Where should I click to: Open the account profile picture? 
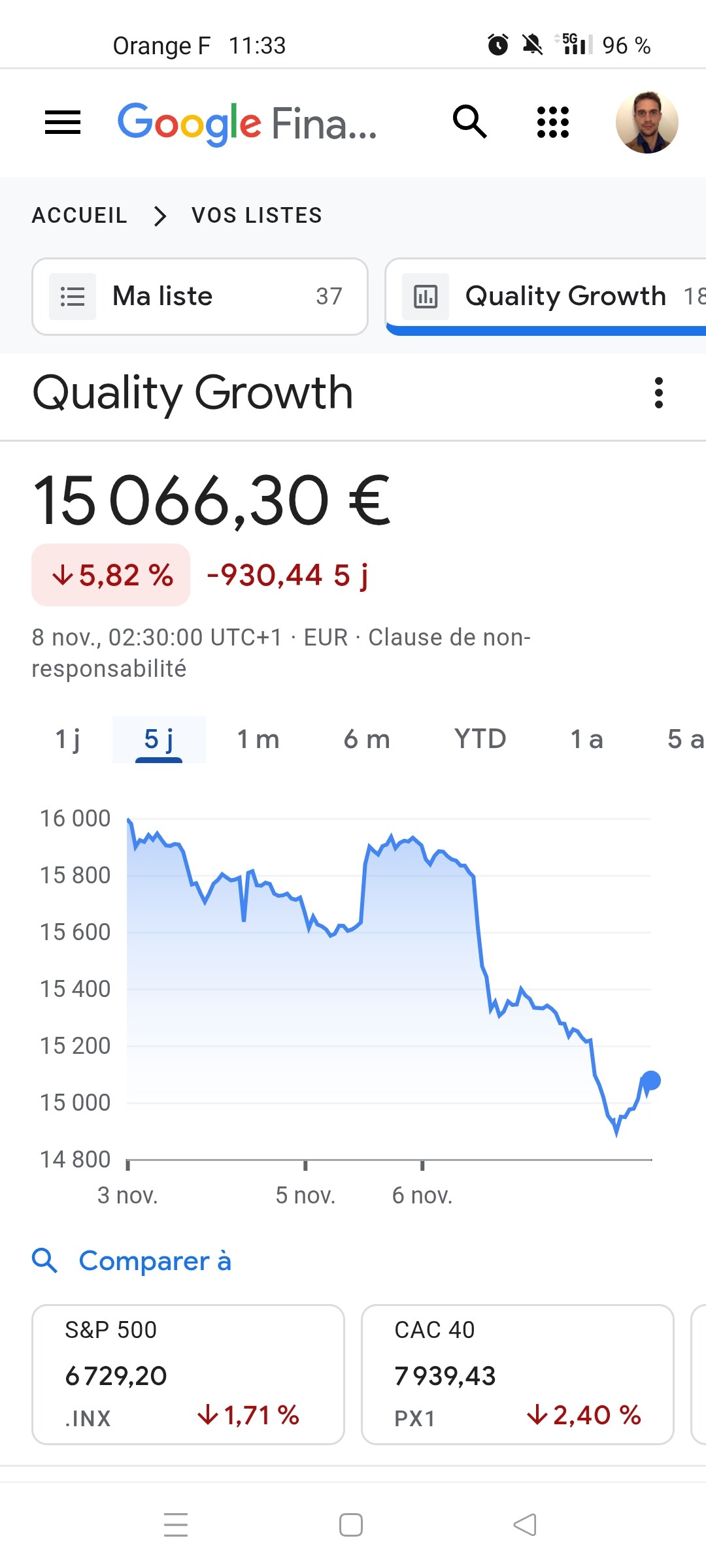(647, 122)
